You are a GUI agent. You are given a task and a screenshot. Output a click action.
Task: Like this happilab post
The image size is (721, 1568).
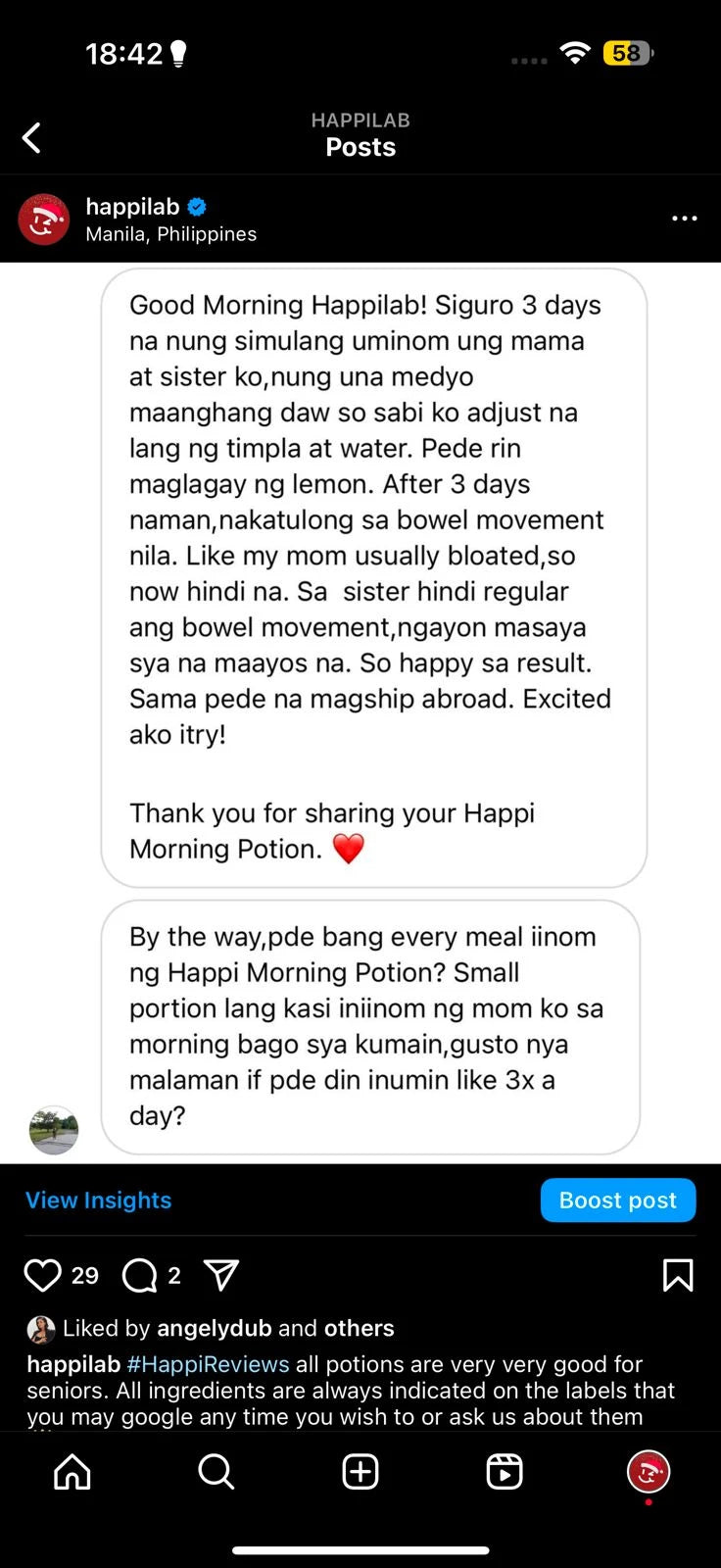pos(42,1275)
